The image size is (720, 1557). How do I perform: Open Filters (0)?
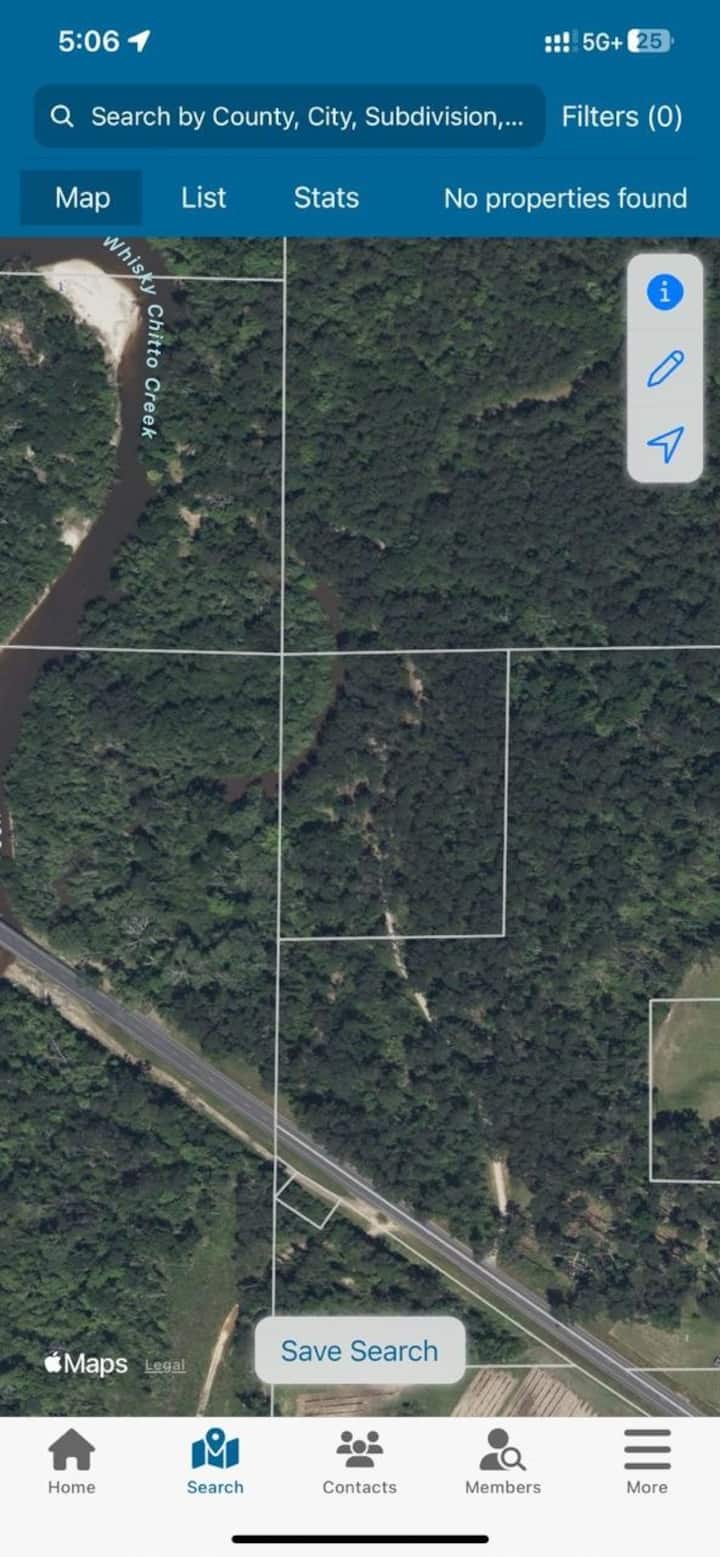pos(621,117)
